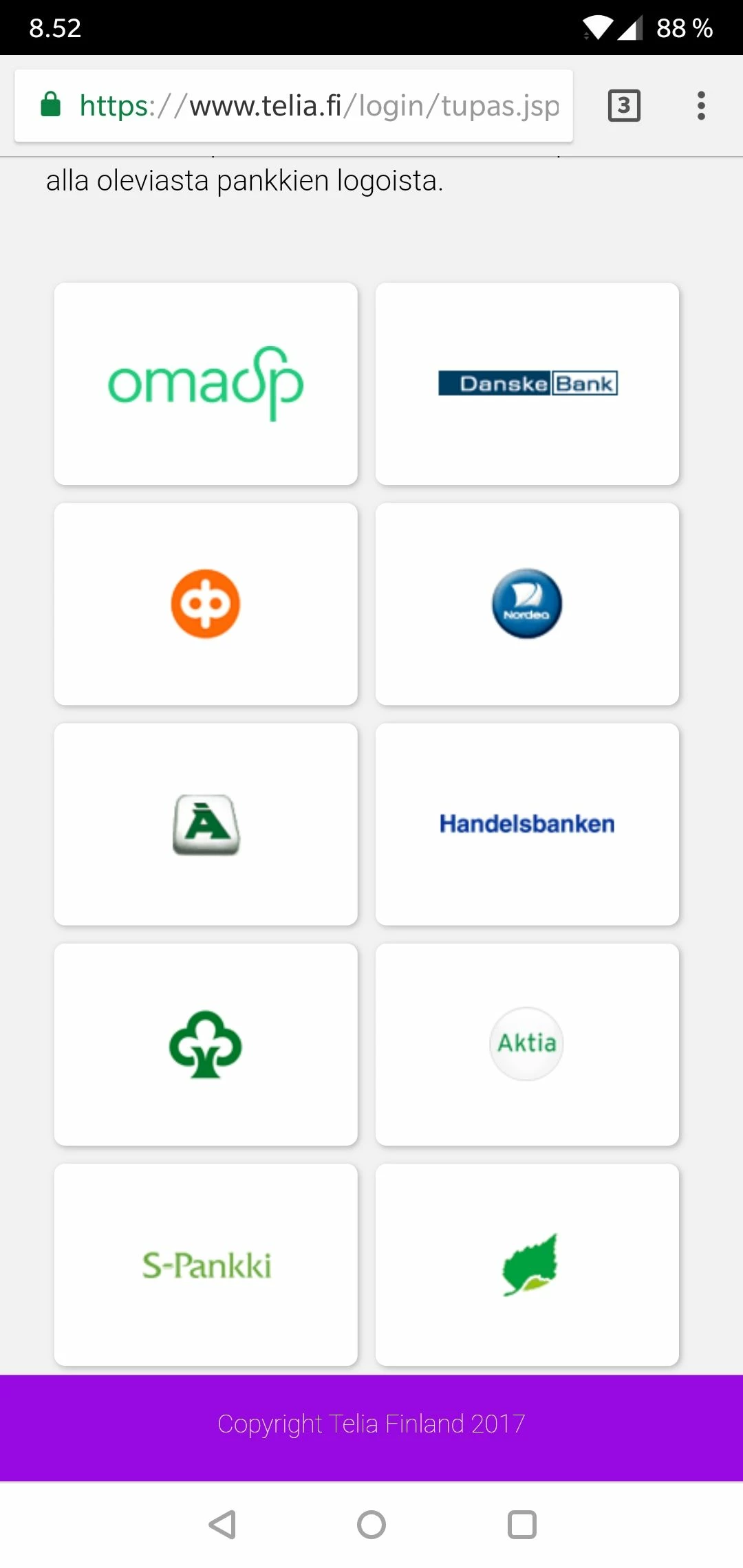Select the OmaSp bank logo
Screen dimensions: 743x1568
coord(205,383)
